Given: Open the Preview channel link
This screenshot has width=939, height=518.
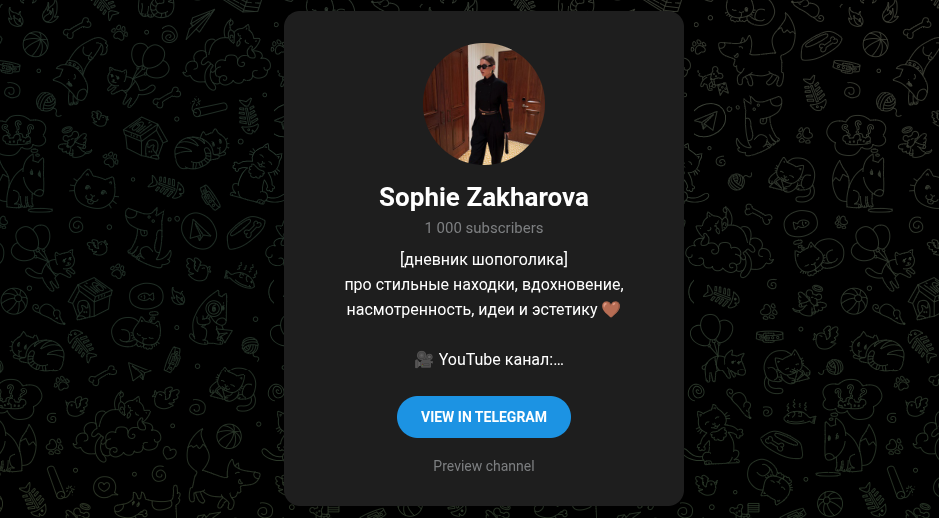Looking at the screenshot, I should (x=483, y=466).
